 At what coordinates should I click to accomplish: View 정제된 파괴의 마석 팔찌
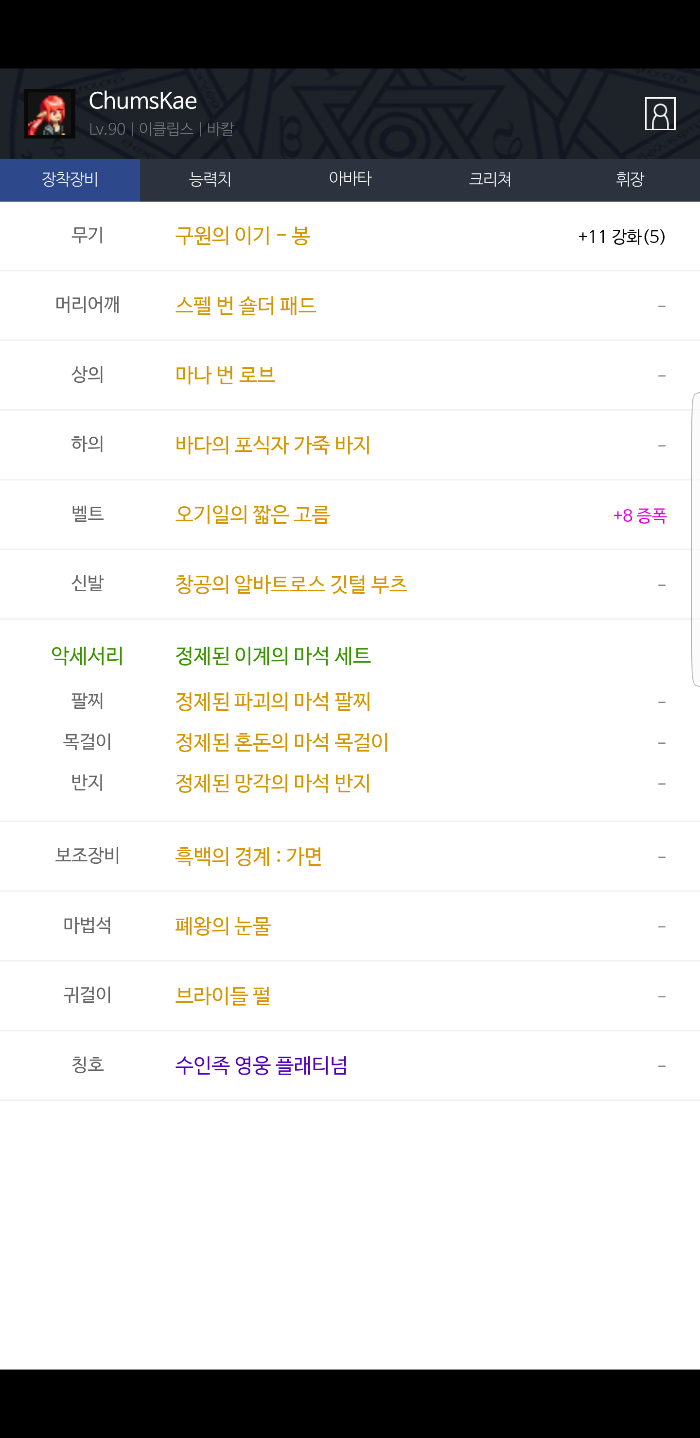(x=273, y=702)
